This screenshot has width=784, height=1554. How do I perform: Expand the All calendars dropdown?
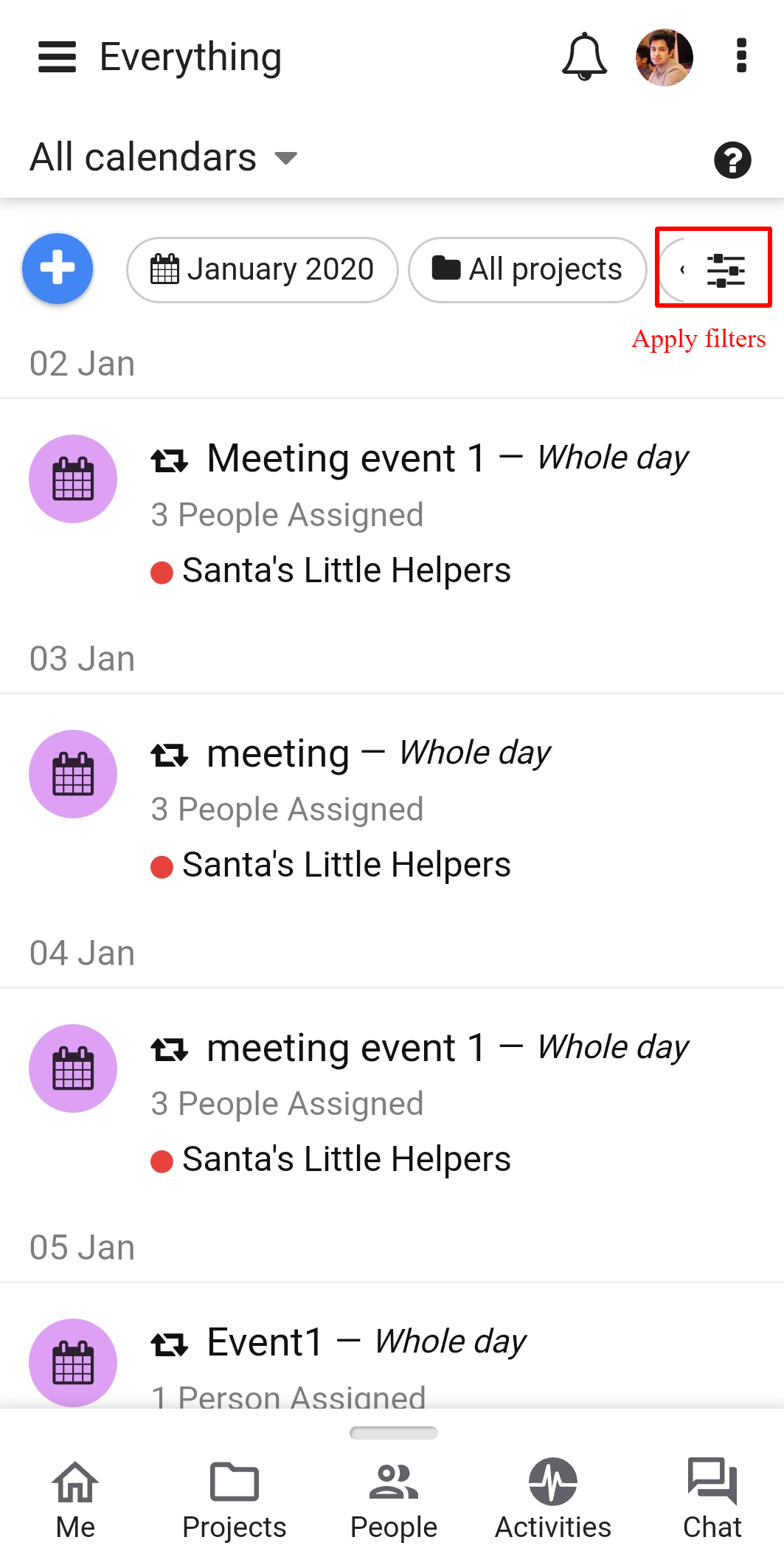coord(163,158)
